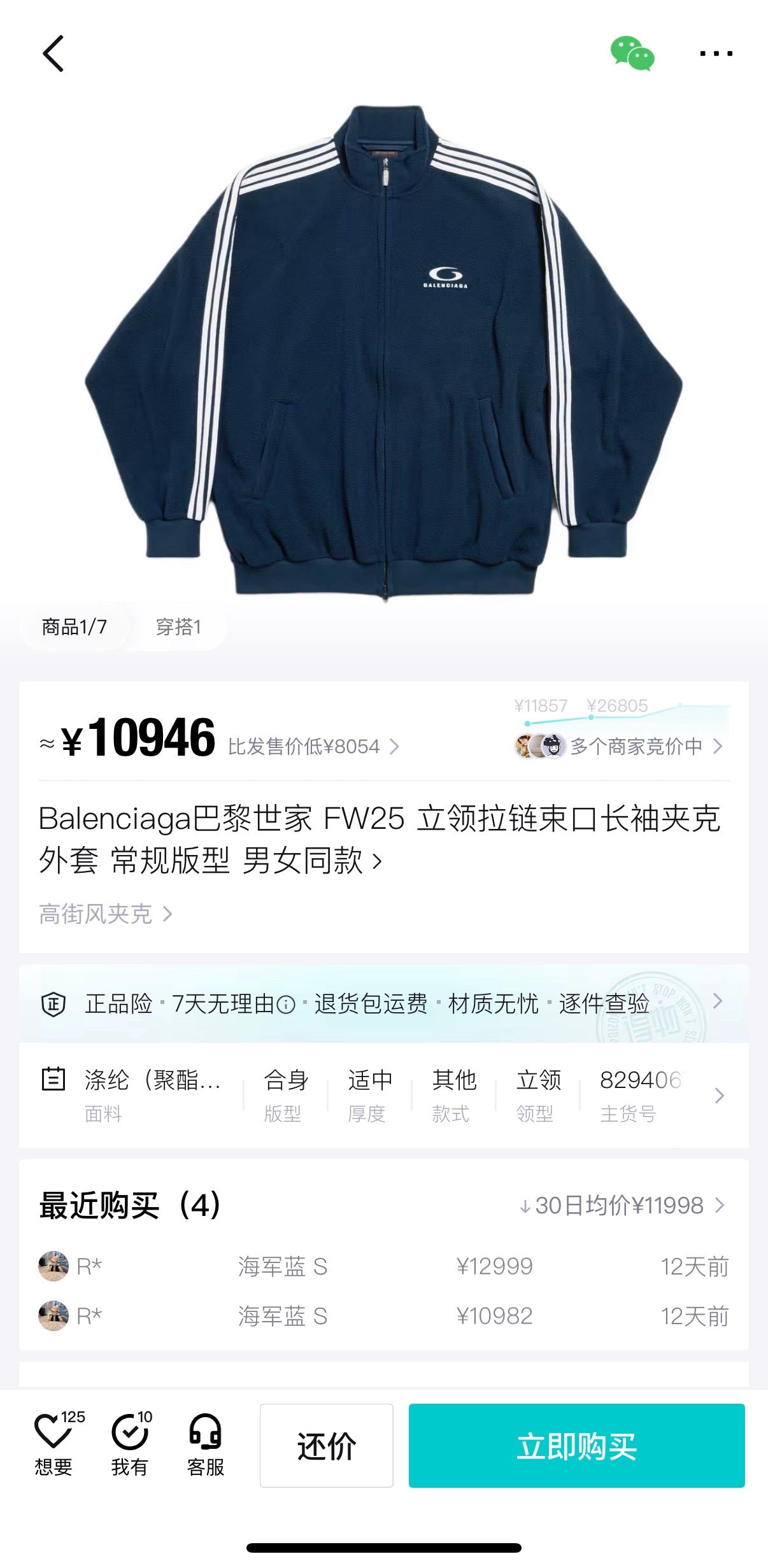
Task: Open the Balenciaga product title details
Action: 379,839
